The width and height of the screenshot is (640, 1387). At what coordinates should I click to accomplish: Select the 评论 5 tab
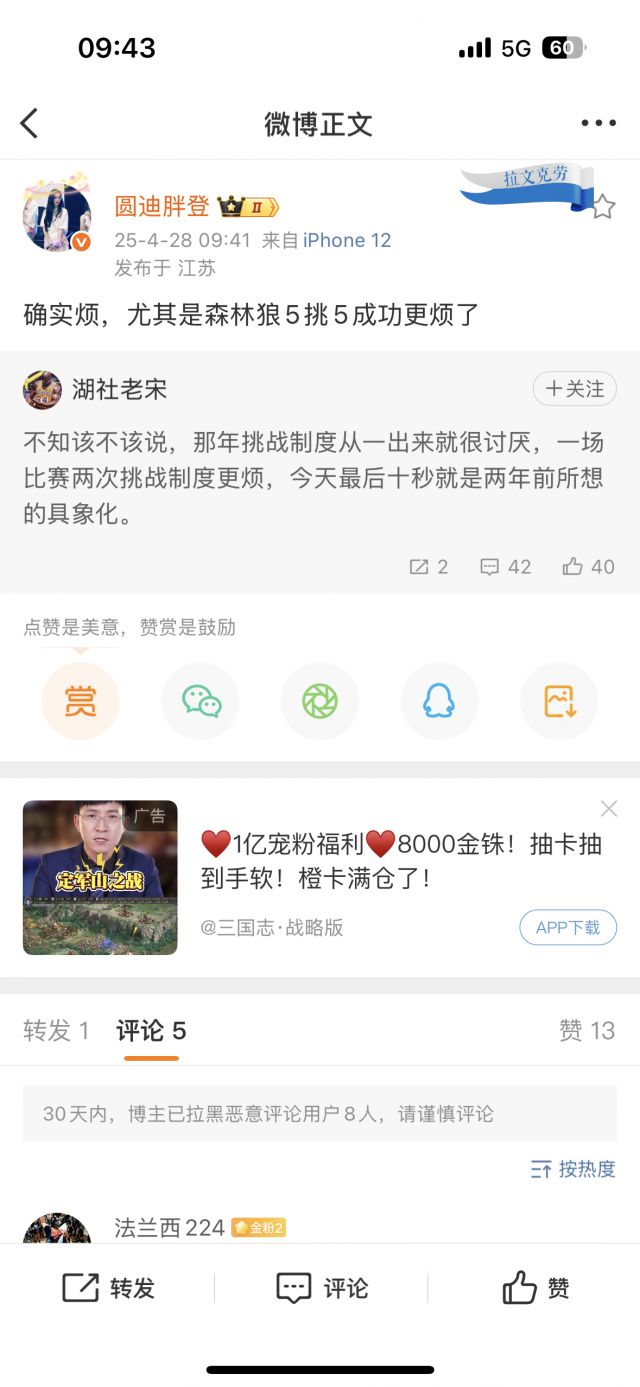(x=151, y=1030)
